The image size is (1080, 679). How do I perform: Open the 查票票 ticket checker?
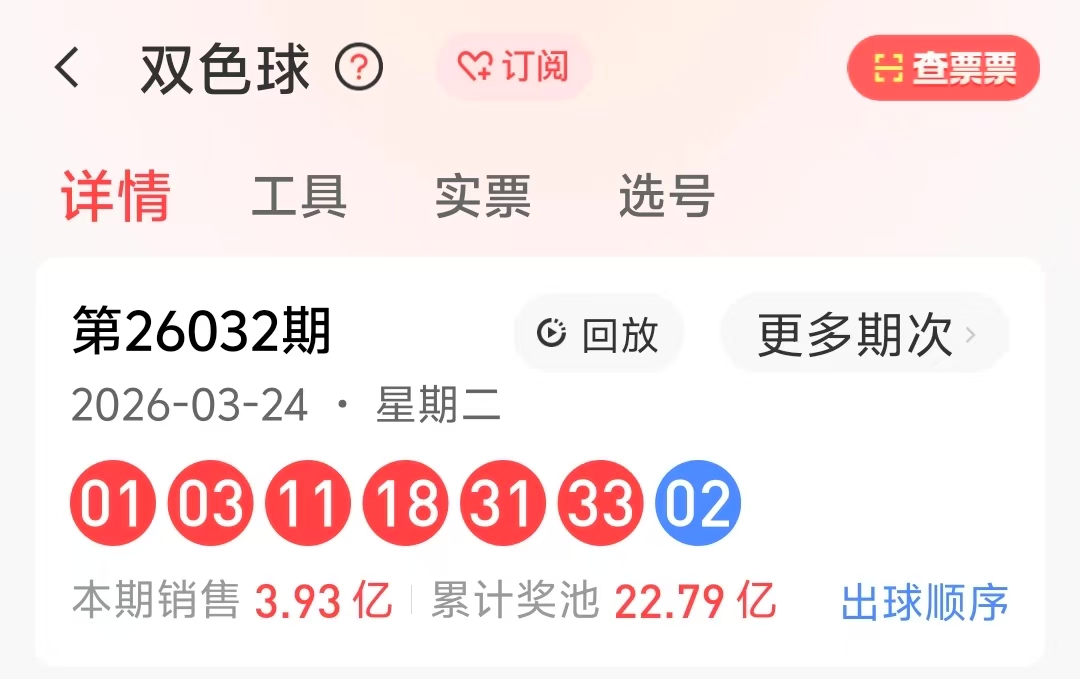point(943,68)
